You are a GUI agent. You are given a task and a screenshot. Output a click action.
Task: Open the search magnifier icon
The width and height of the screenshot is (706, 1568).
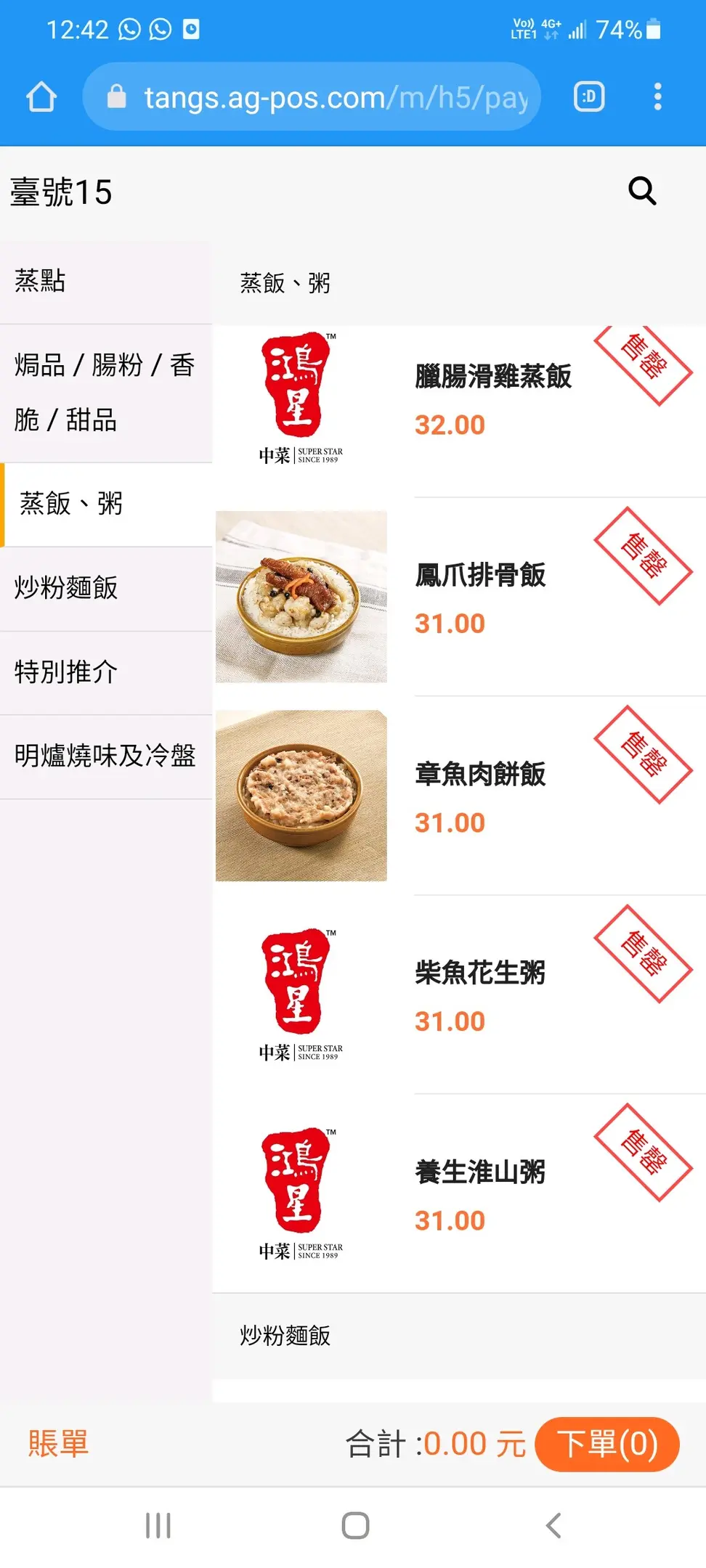point(642,192)
